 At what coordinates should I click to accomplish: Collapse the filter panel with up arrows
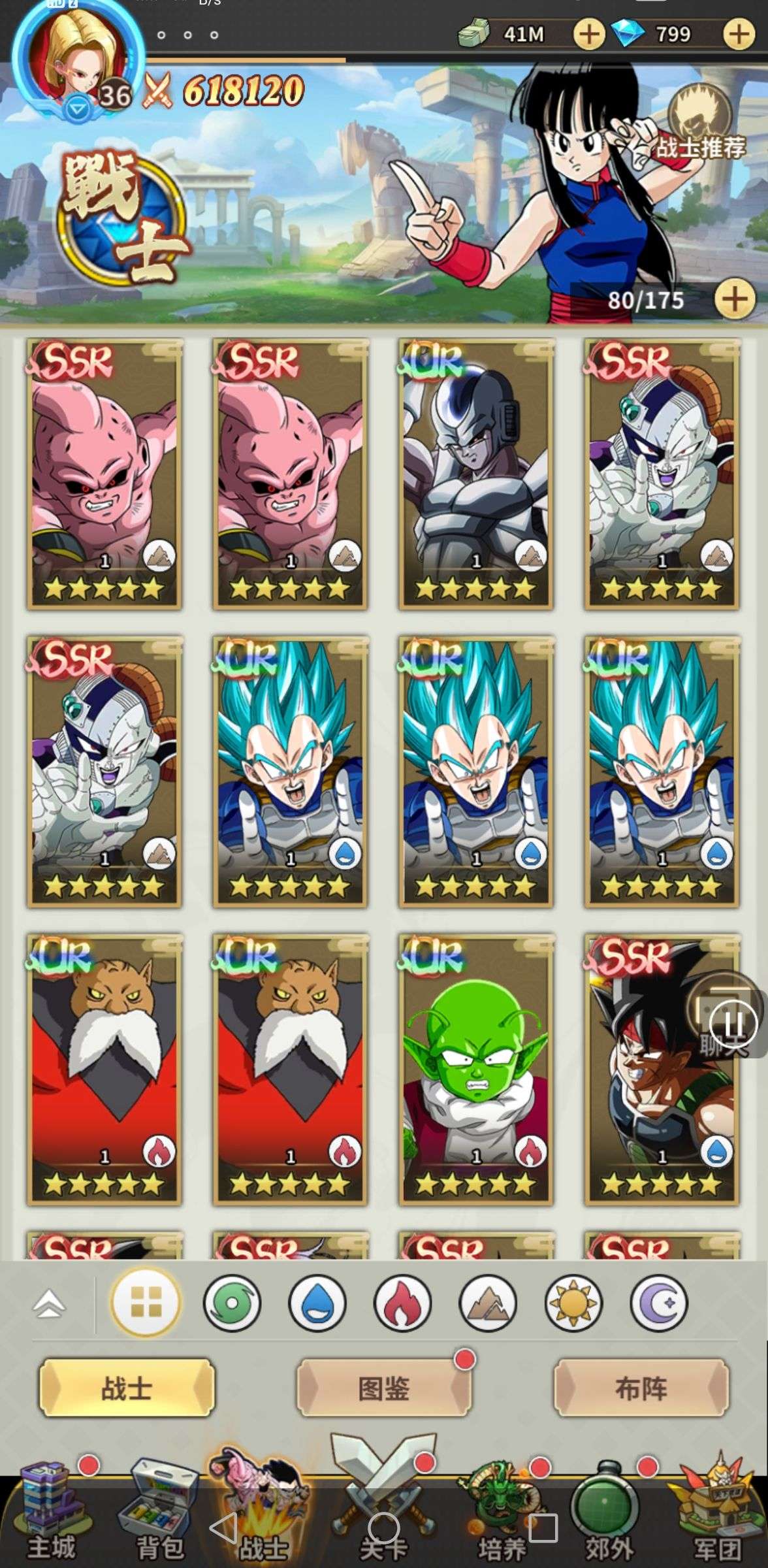50,1305
